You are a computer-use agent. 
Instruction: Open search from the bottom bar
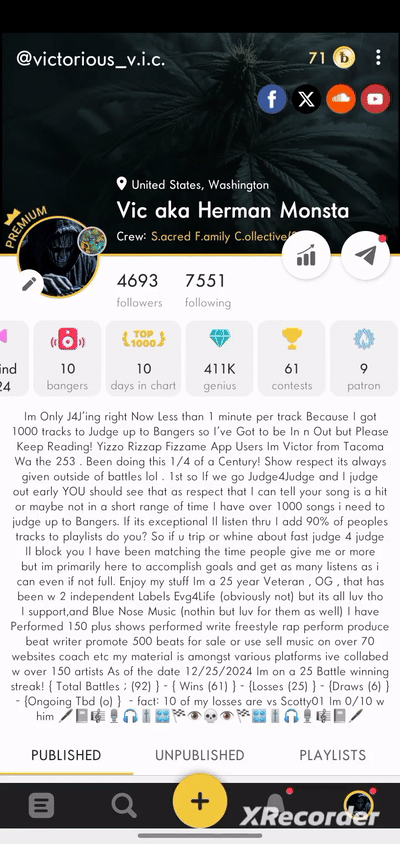124,805
